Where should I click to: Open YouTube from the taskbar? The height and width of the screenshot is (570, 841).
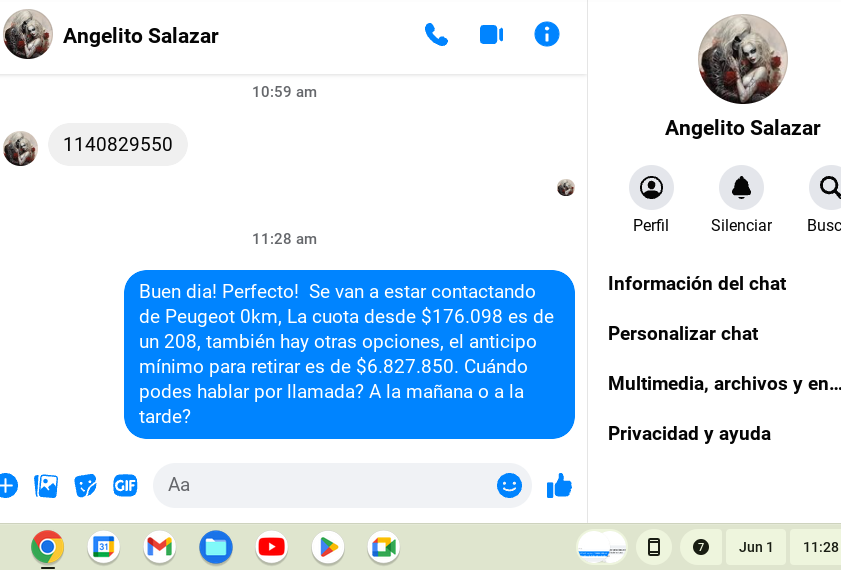click(x=271, y=547)
